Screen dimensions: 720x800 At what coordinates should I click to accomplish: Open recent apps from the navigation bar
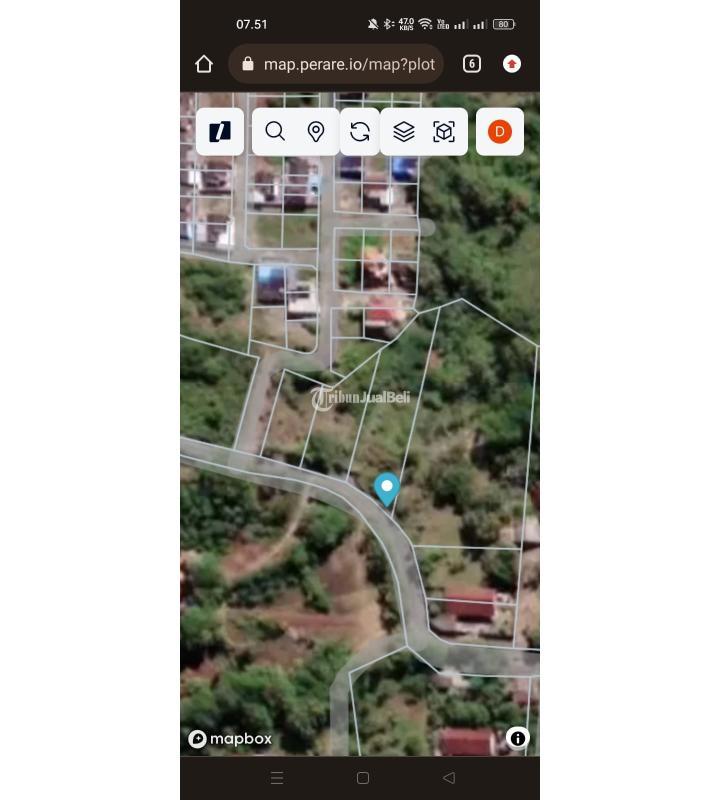pyautogui.click(x=277, y=778)
